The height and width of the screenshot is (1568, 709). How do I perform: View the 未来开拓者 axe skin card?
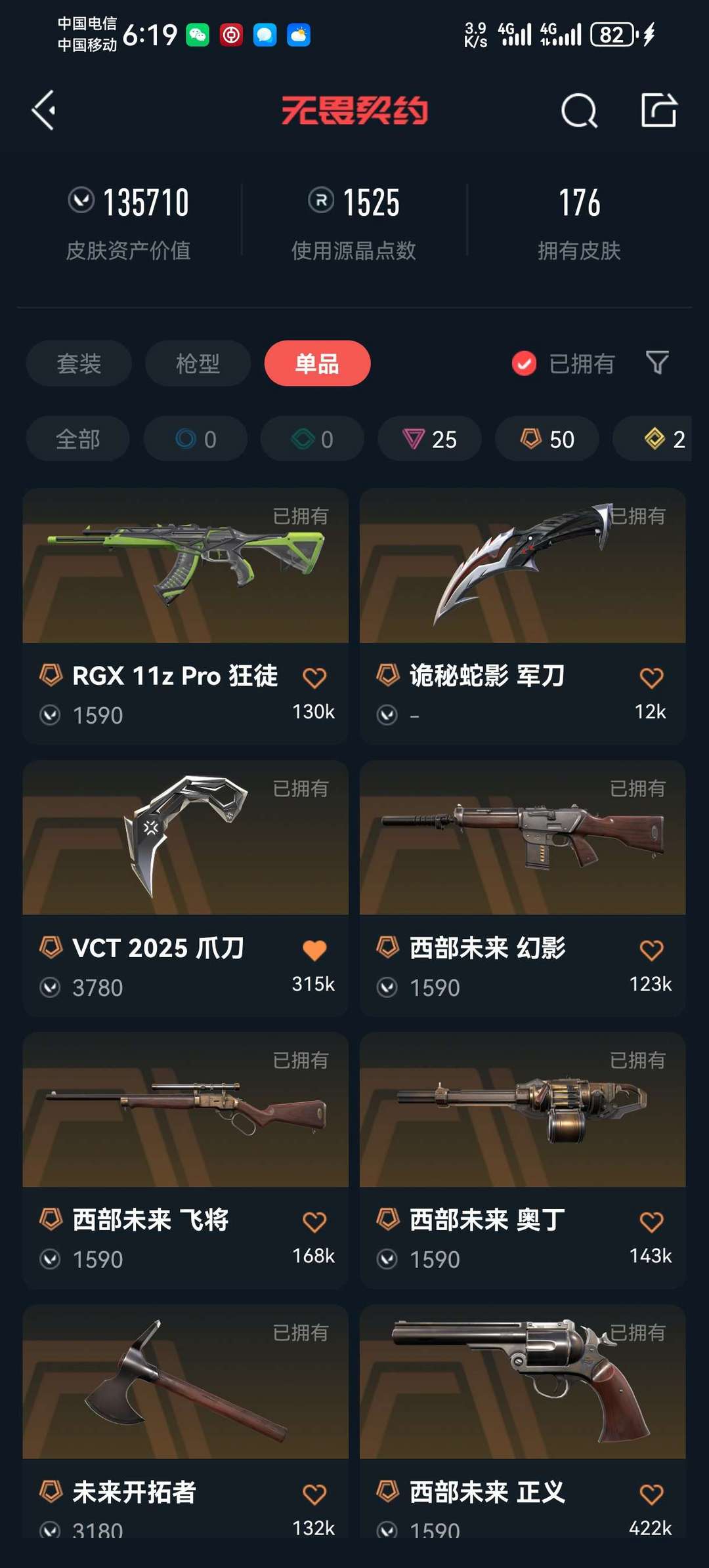[185, 1421]
